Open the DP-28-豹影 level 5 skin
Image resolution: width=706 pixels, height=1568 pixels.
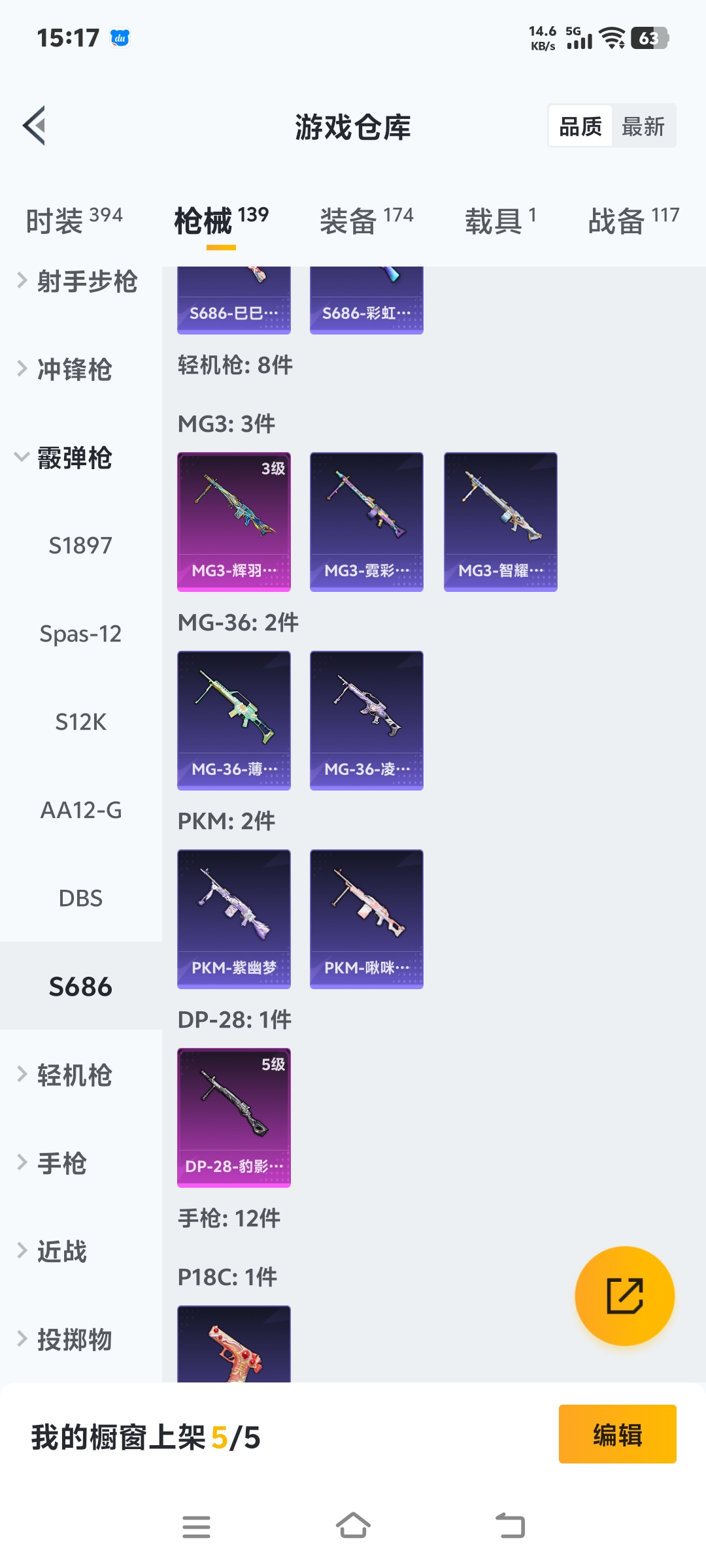(x=234, y=1117)
